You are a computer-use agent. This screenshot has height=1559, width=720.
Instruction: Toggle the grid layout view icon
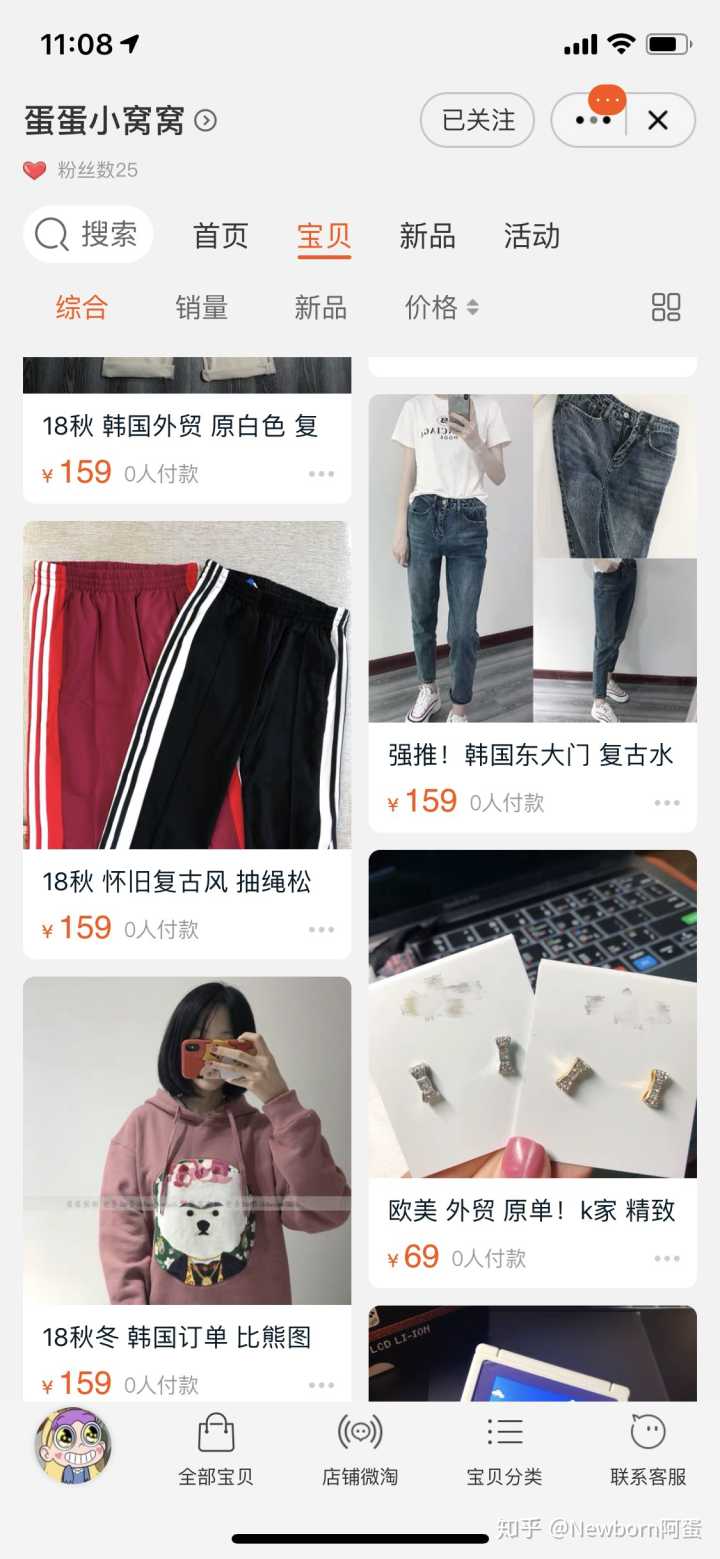[x=666, y=307]
